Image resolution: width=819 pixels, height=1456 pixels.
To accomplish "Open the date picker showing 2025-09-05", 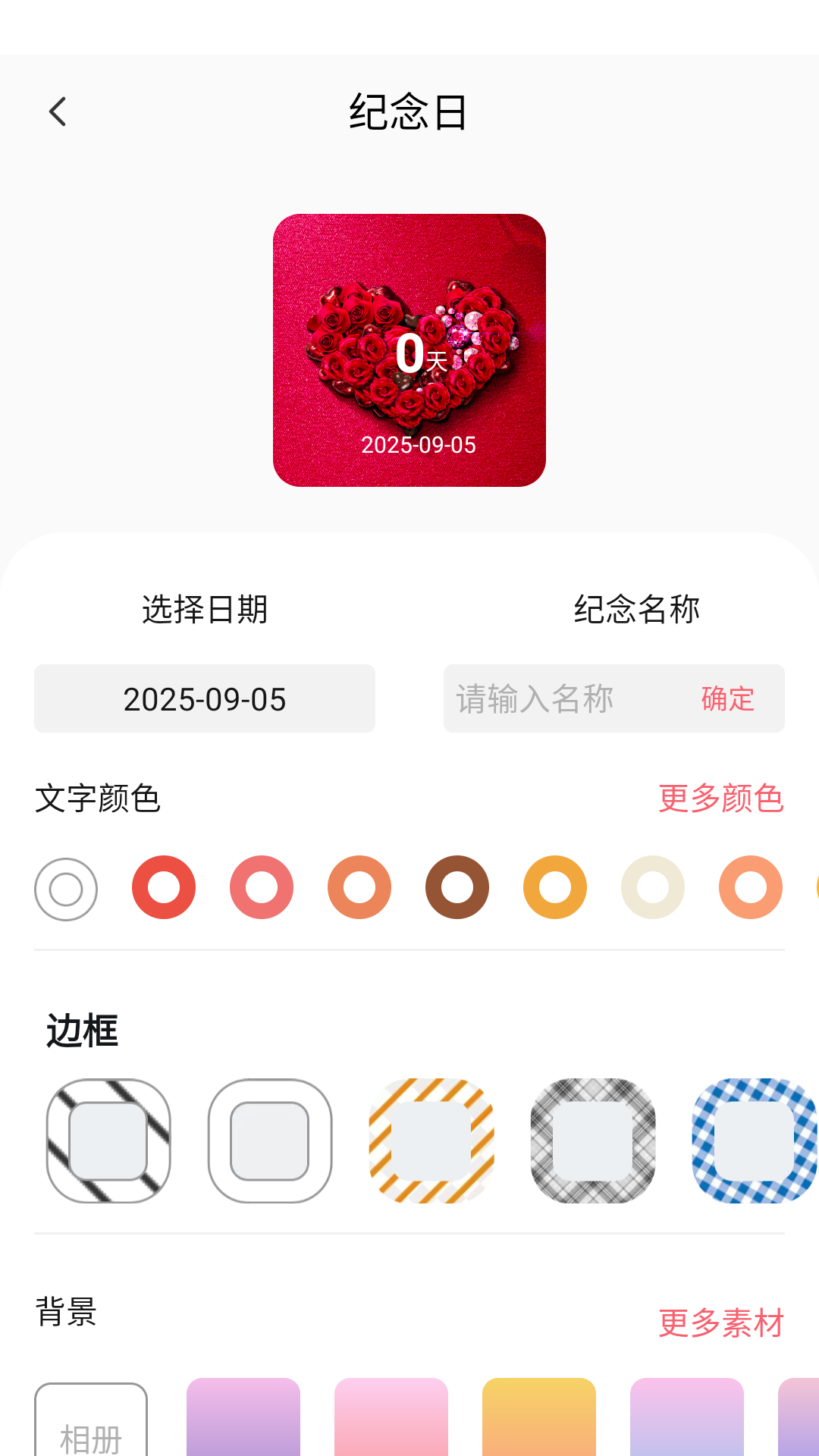I will pos(204,698).
